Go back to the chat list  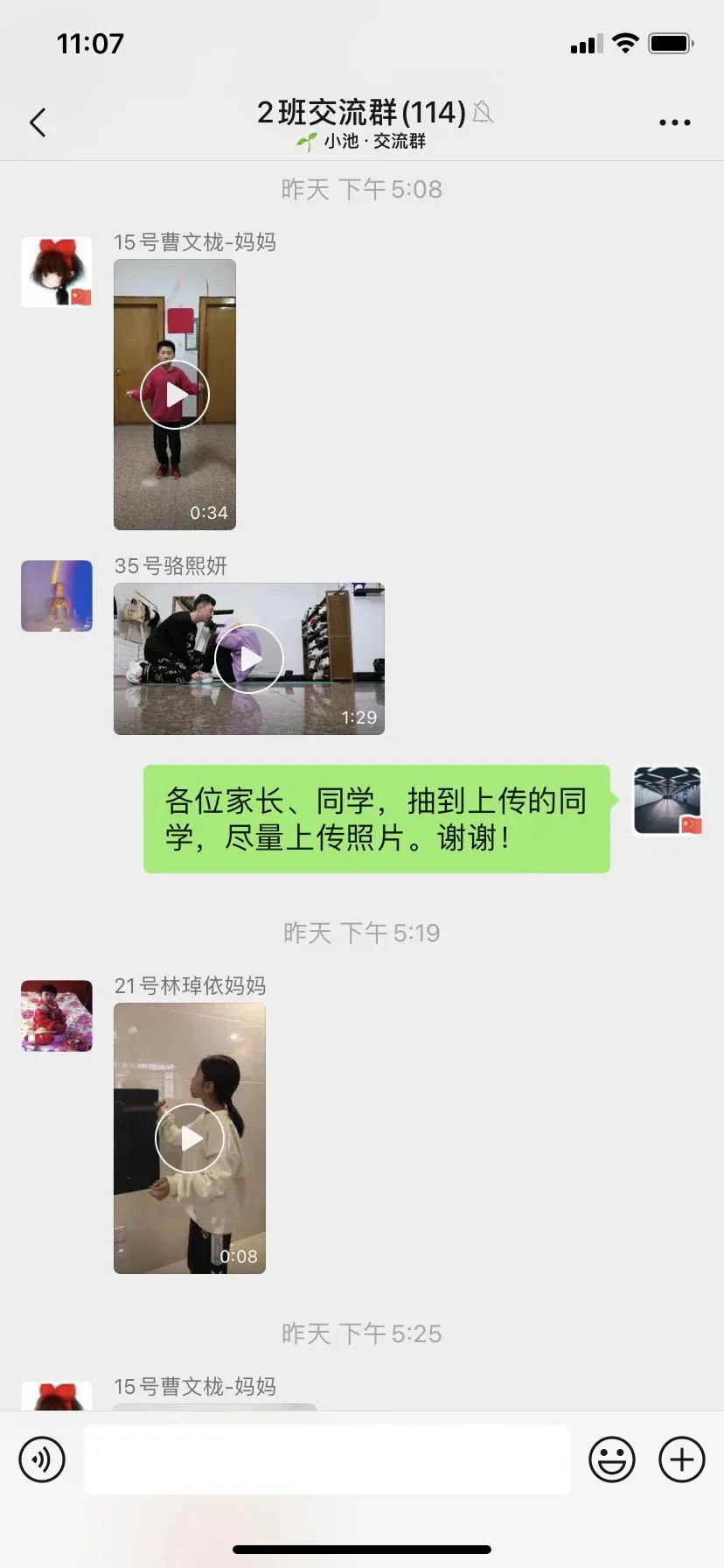[x=38, y=122]
